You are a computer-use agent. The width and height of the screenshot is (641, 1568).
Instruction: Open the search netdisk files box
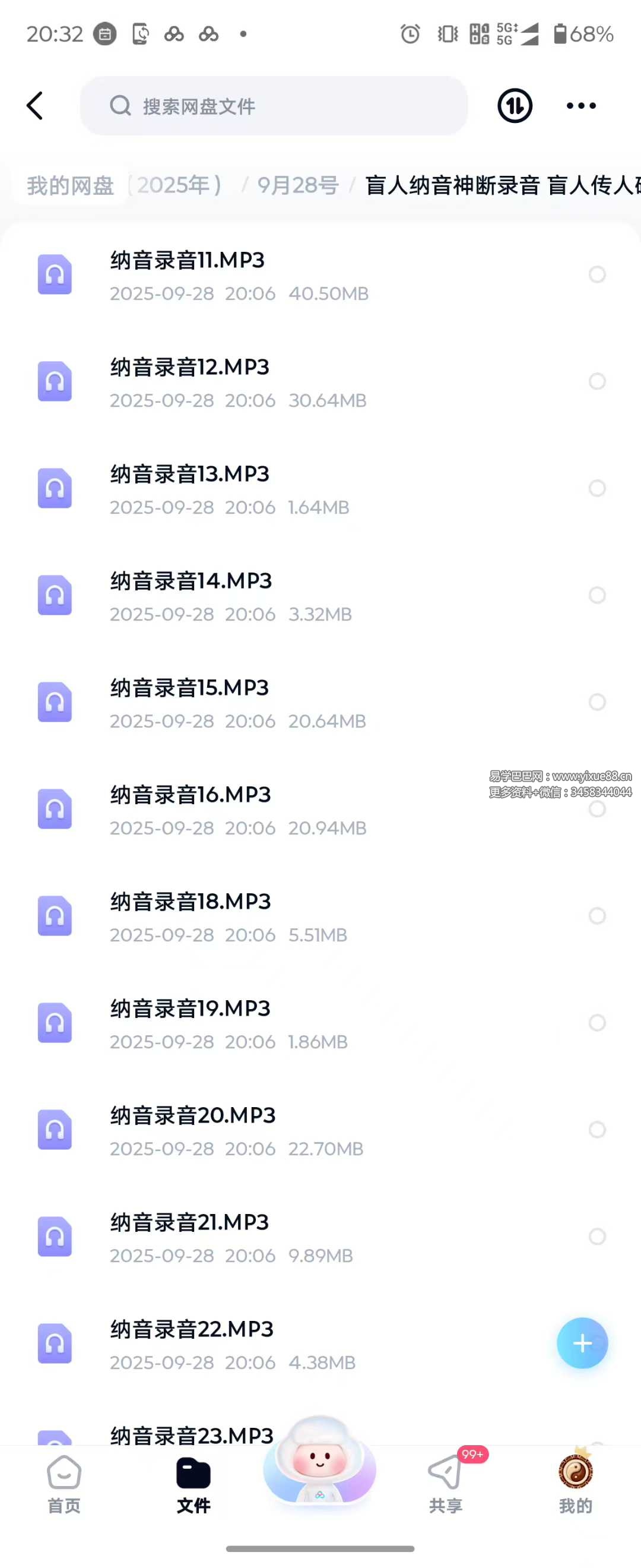click(x=274, y=106)
